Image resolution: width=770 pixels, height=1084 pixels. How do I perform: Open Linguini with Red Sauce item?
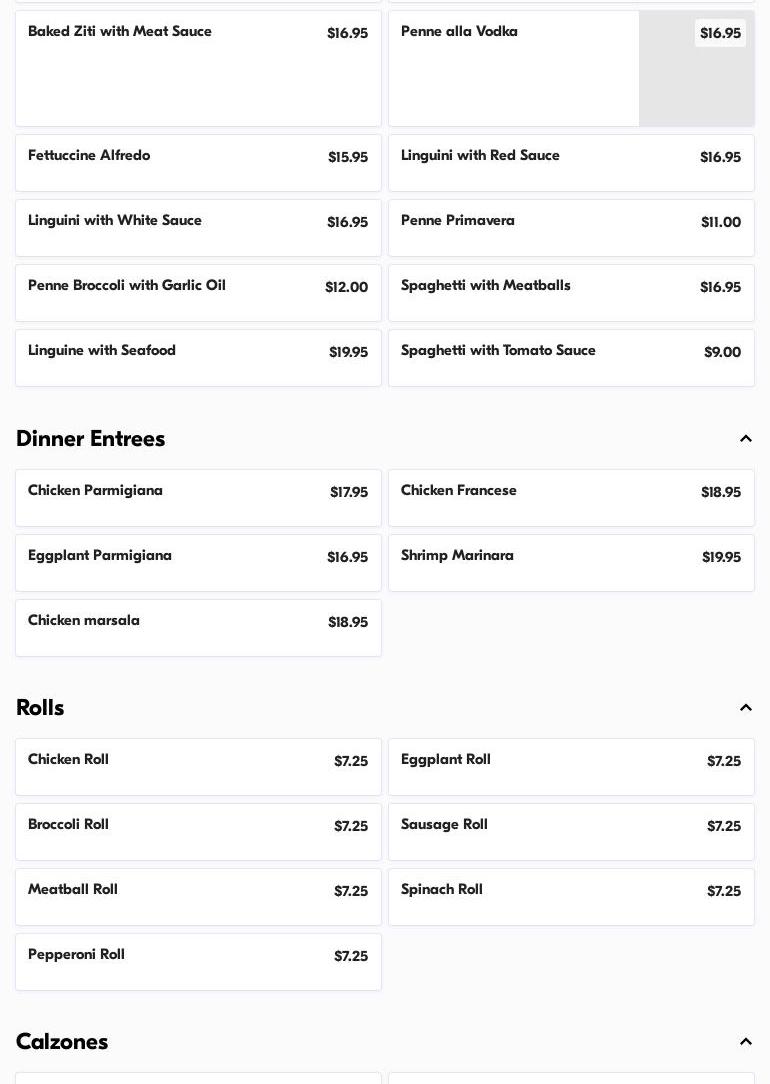571,163
